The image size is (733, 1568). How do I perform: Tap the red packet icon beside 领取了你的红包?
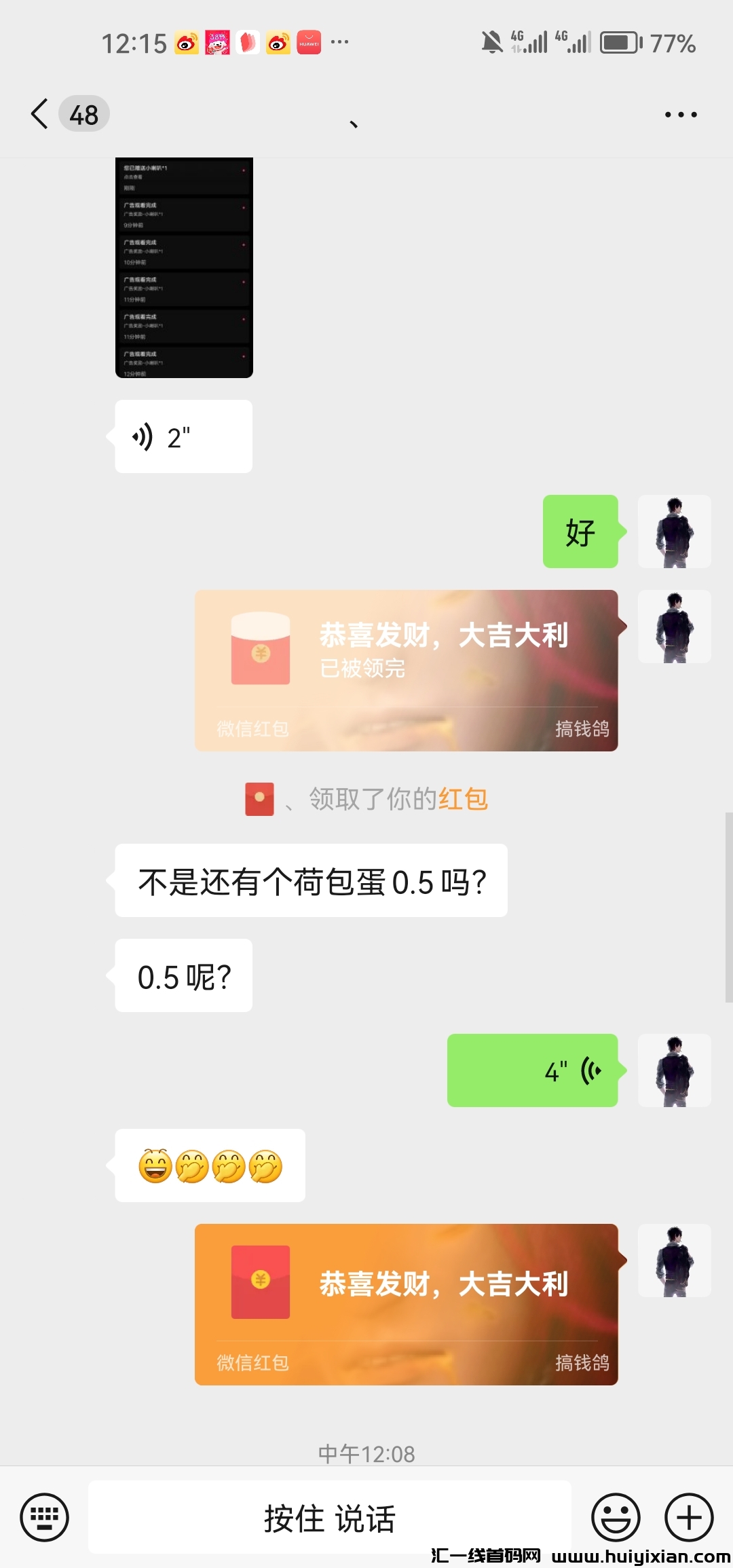pos(260,800)
